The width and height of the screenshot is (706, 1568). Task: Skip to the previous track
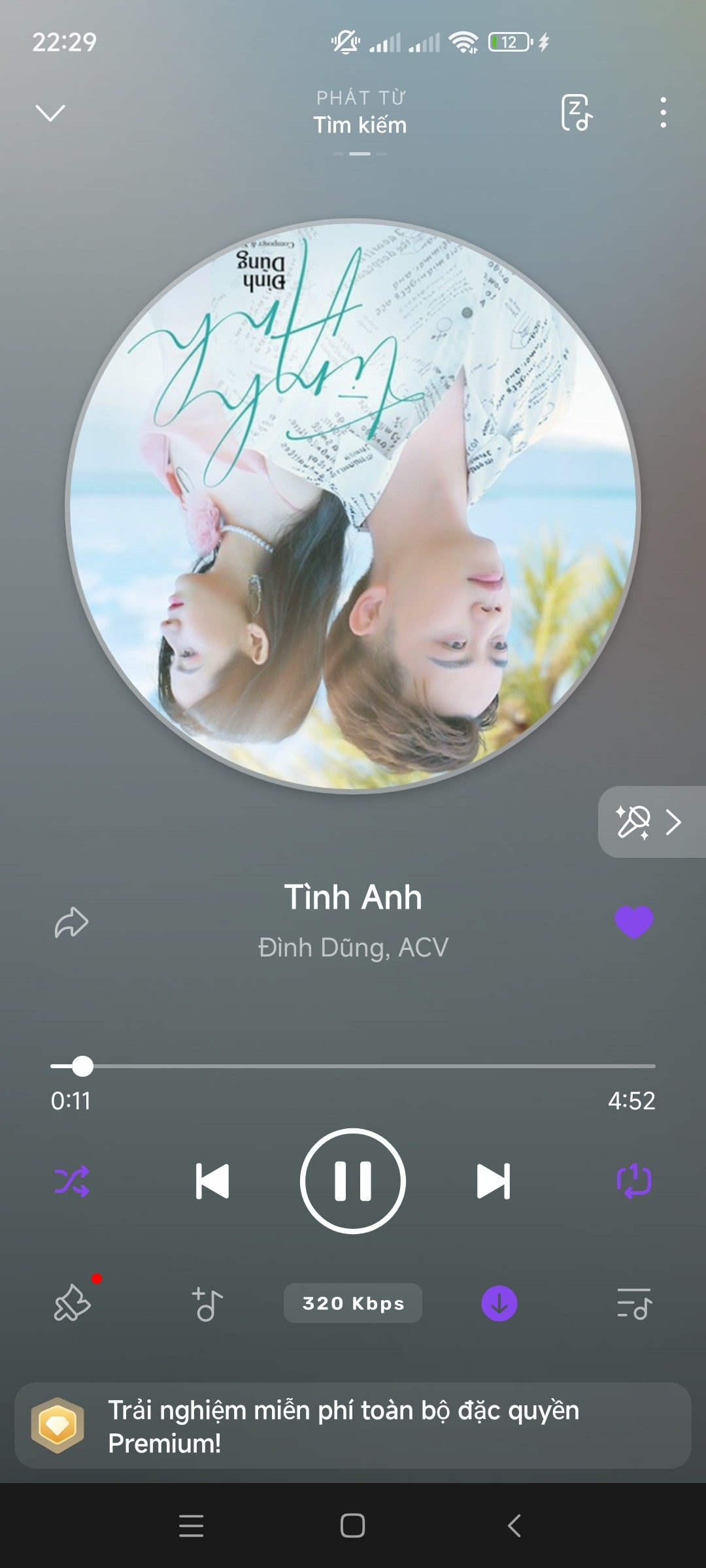click(x=212, y=1181)
